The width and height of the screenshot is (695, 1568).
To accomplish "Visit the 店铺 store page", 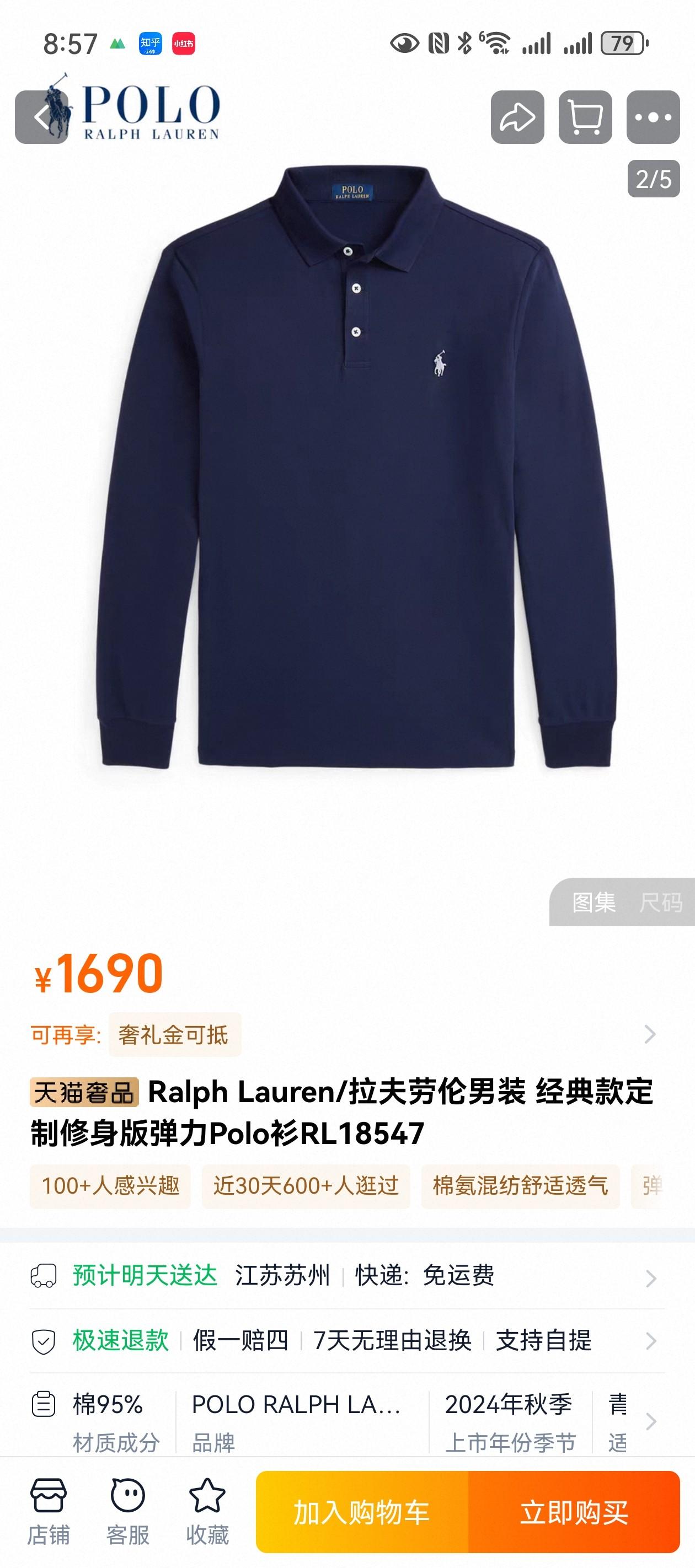I will point(48,1513).
